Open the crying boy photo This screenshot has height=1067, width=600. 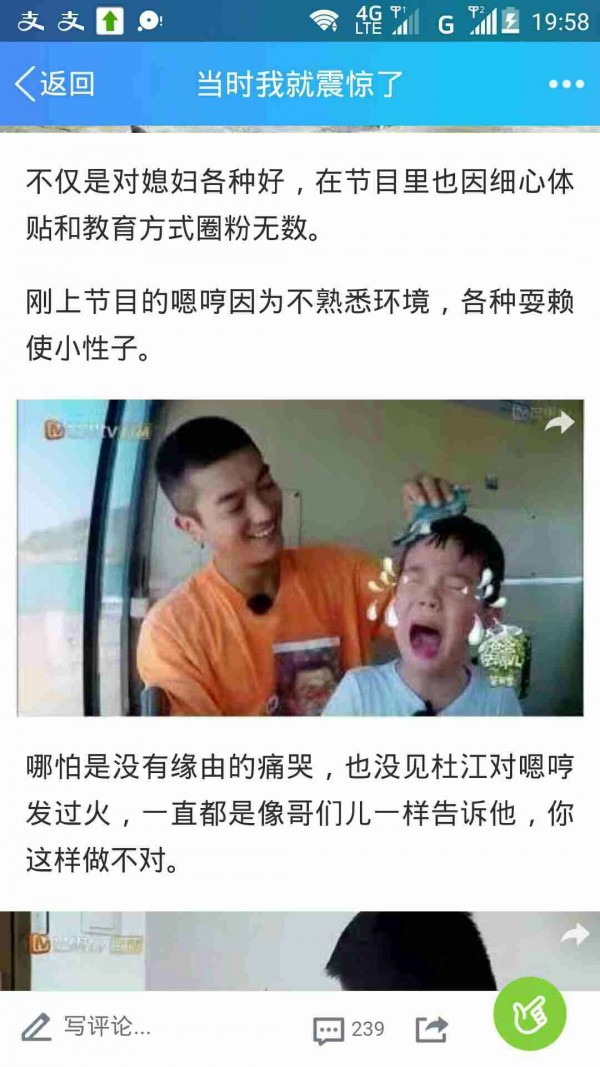click(x=300, y=558)
